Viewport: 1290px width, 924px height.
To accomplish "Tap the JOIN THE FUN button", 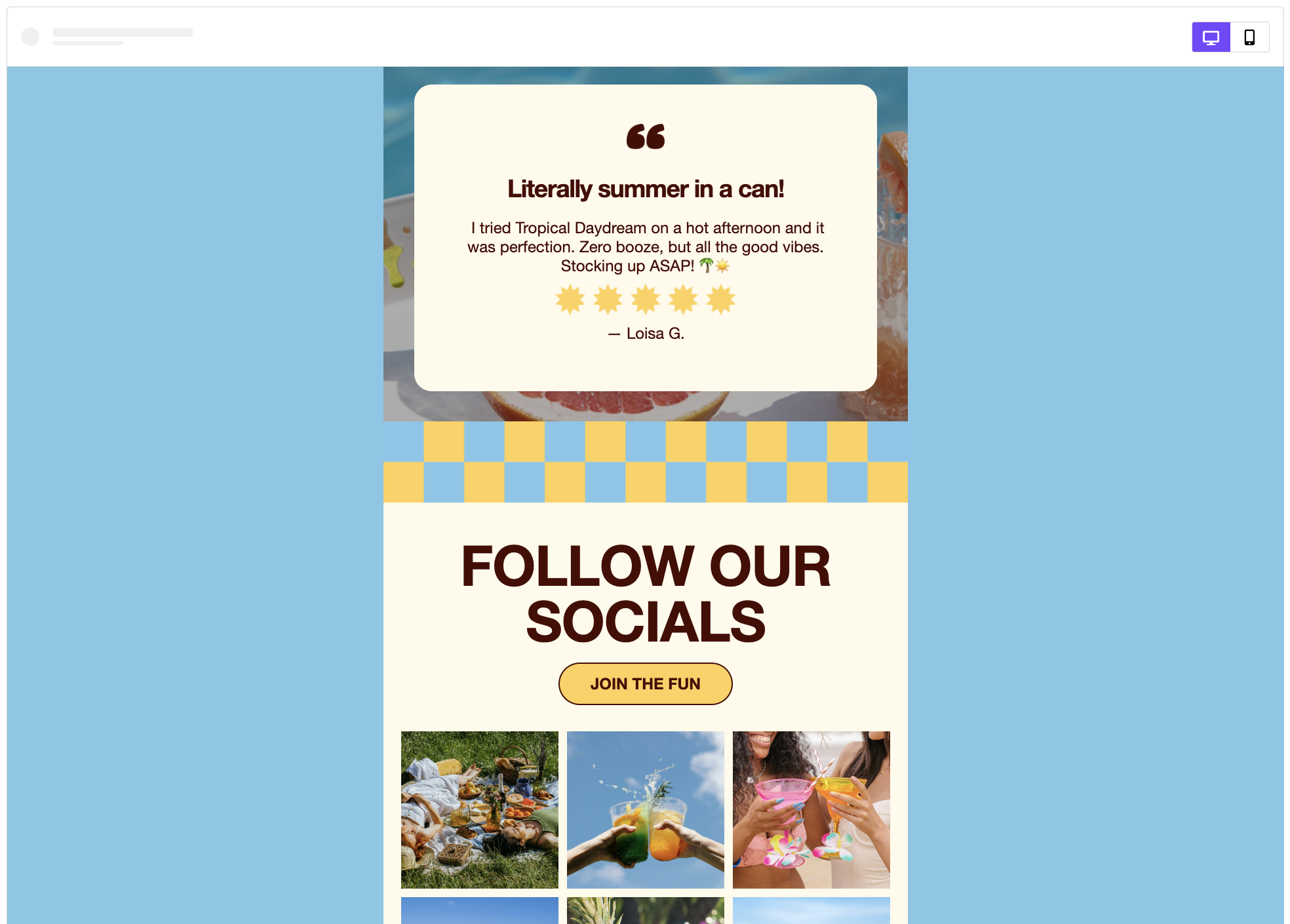I will (x=645, y=683).
